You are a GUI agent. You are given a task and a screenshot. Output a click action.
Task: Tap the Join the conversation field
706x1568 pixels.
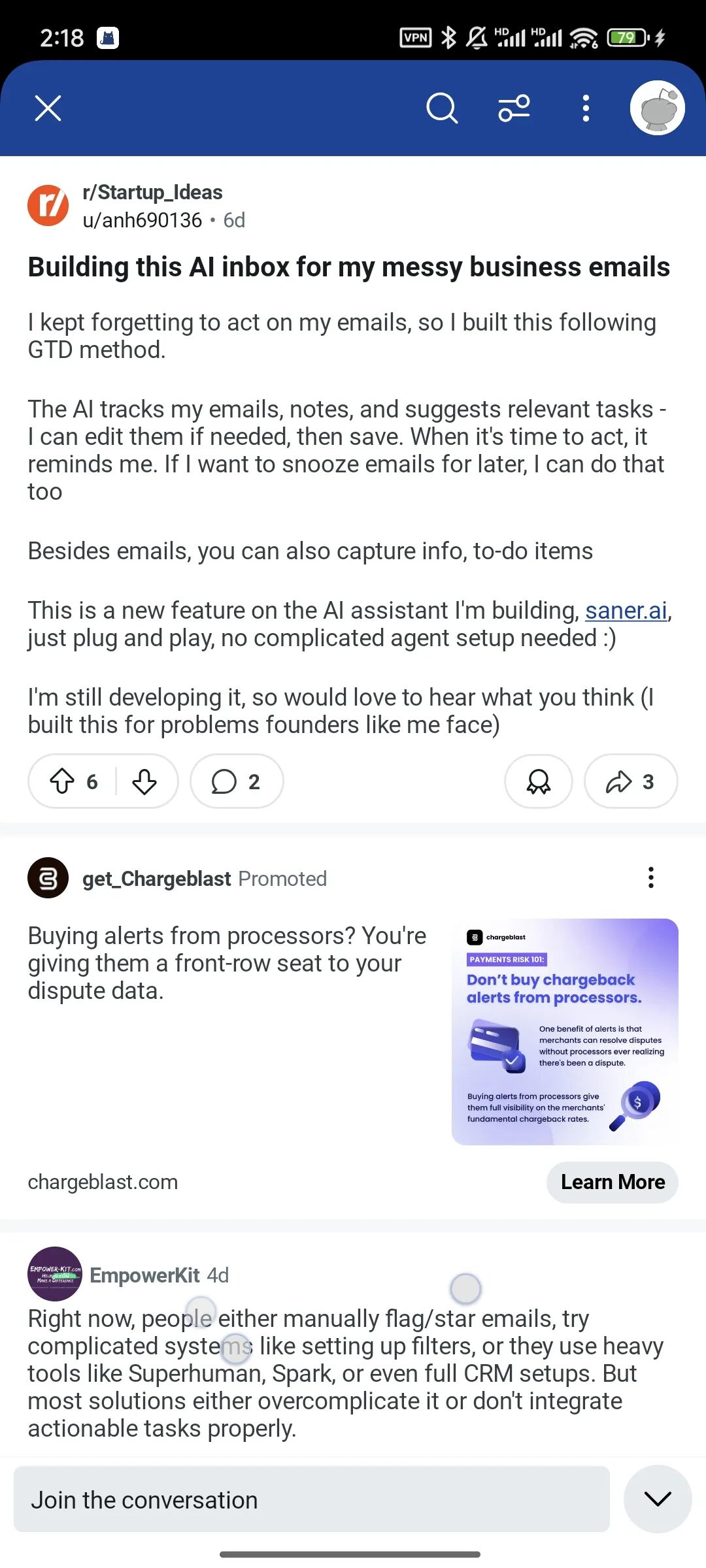(312, 1499)
